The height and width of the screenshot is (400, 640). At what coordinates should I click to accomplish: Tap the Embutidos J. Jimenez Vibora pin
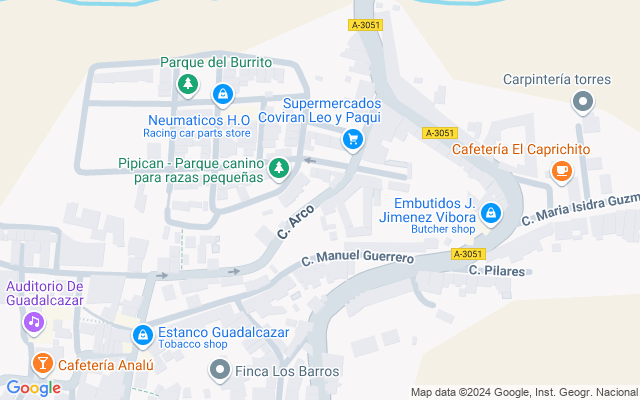490,213
